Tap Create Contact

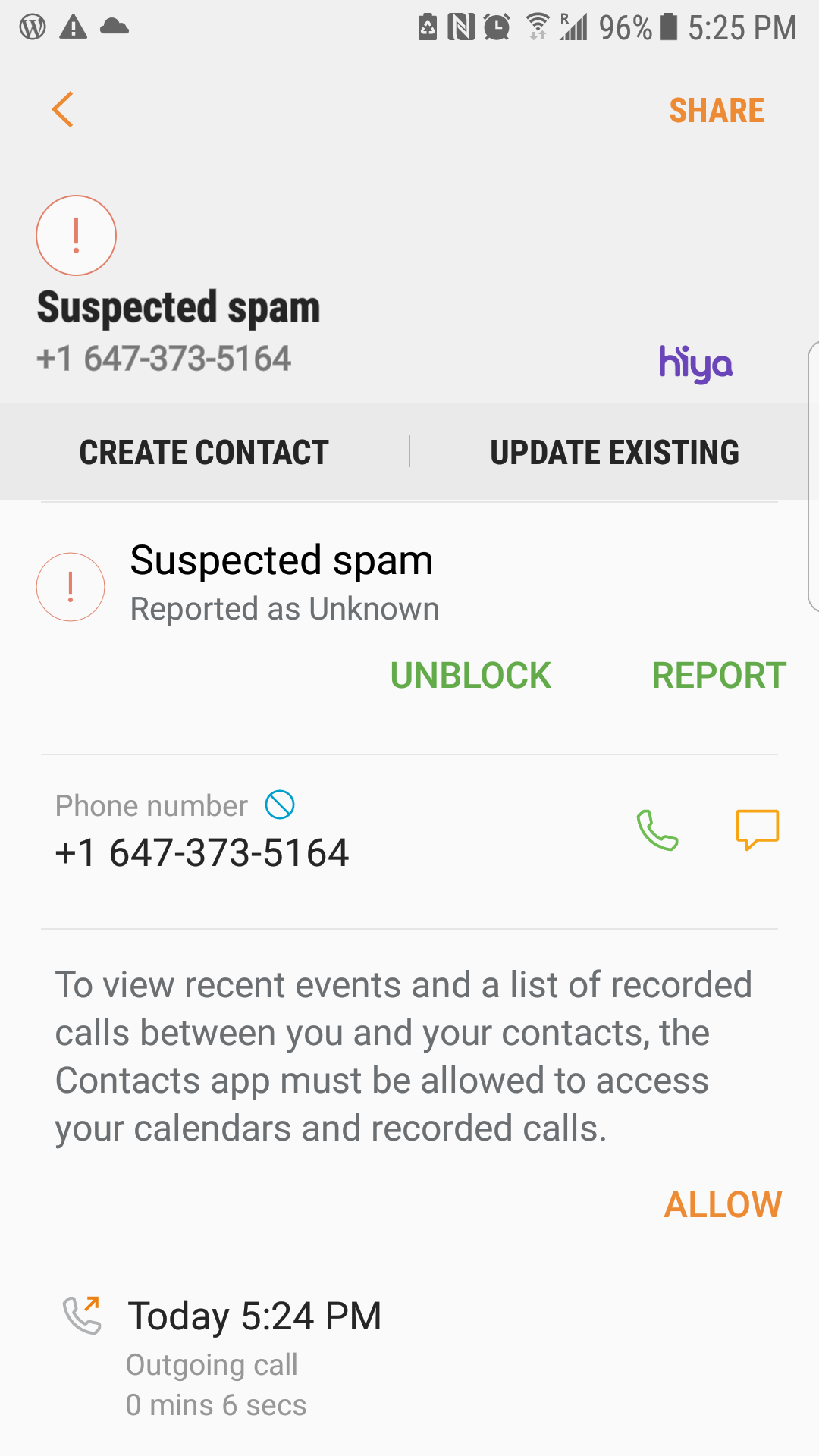click(204, 452)
